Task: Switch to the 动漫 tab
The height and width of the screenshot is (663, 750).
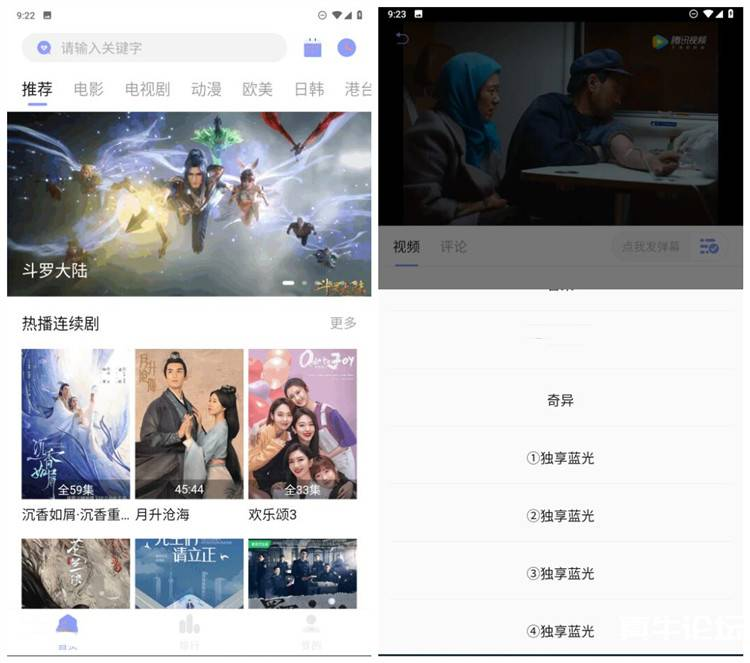Action: [206, 89]
